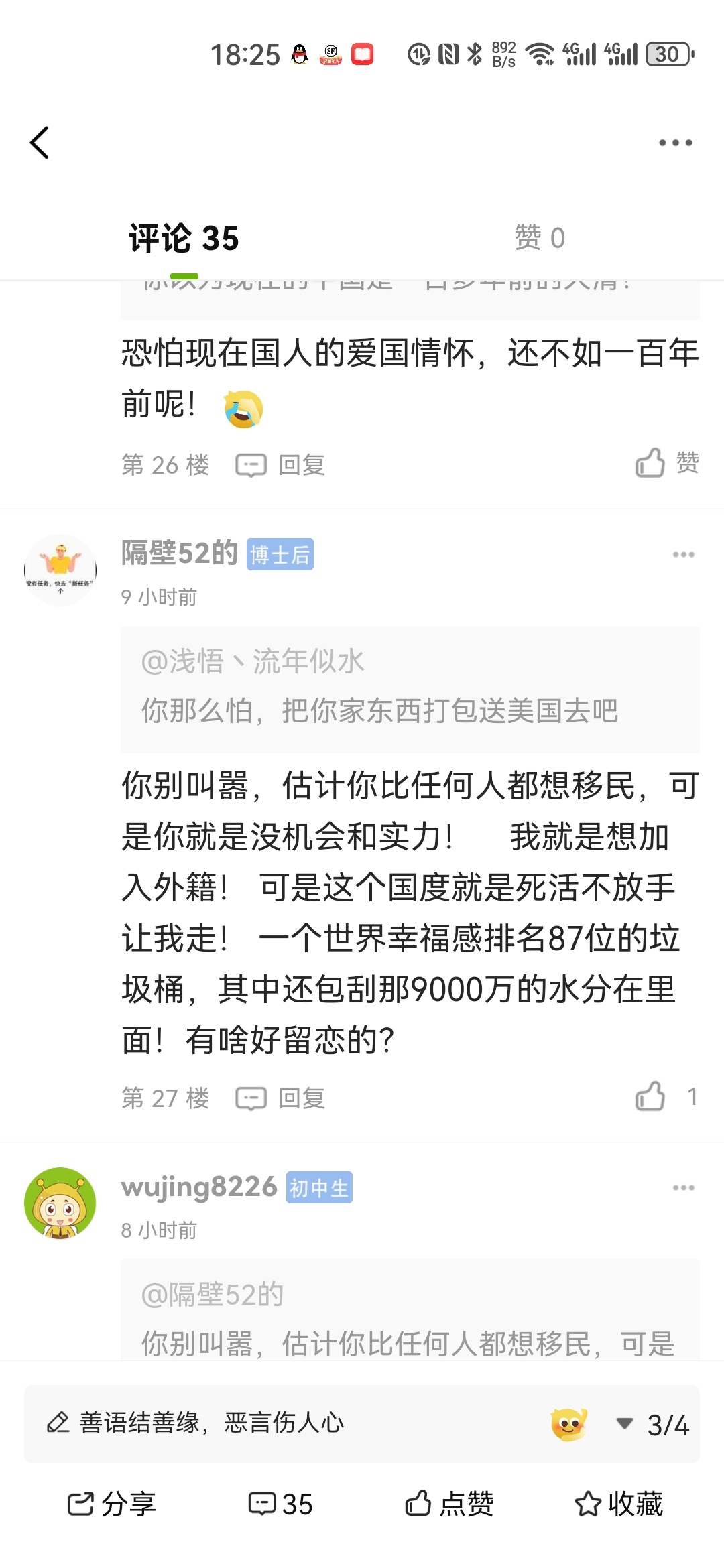Save the post with 收藏
Screen dimensions: 724x1568
coord(618,1504)
